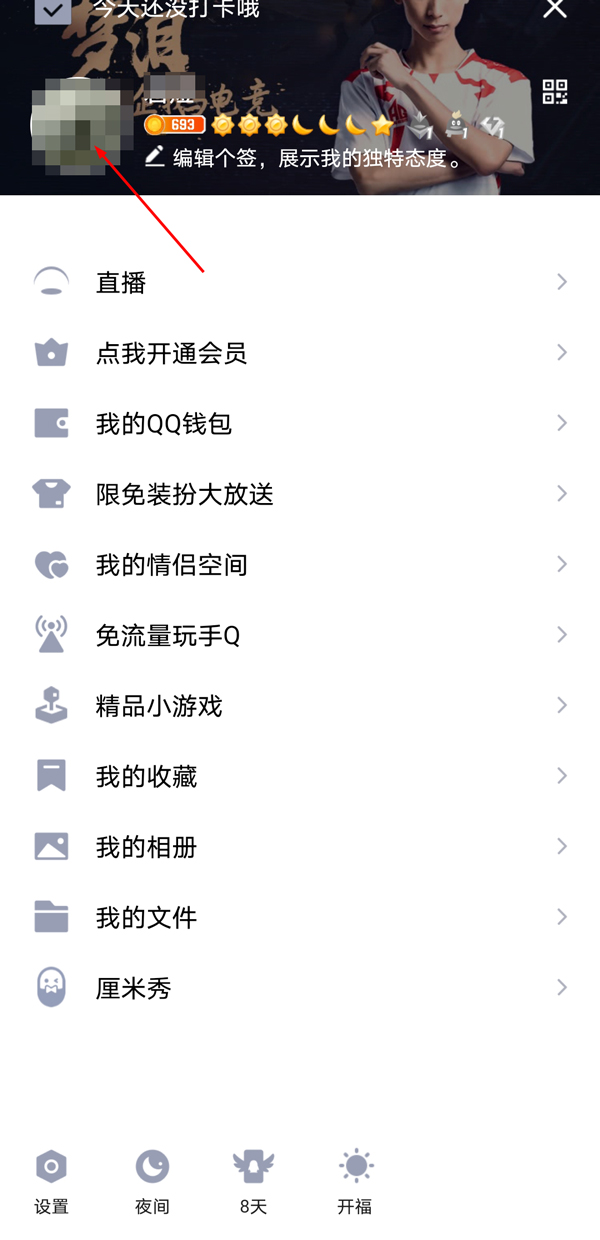Select 点我开通会员

point(300,353)
